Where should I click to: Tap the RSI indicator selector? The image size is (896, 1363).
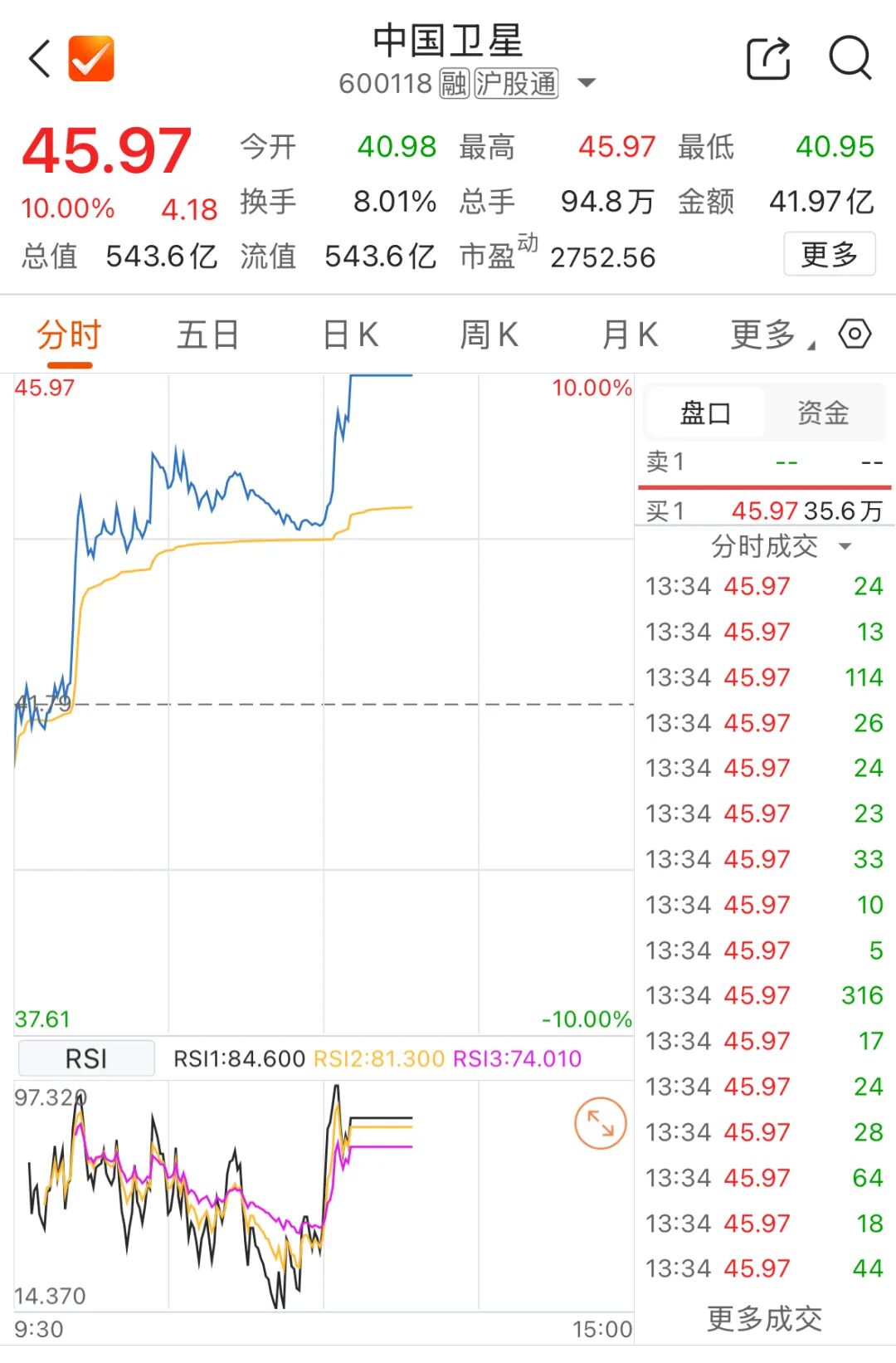[86, 1058]
